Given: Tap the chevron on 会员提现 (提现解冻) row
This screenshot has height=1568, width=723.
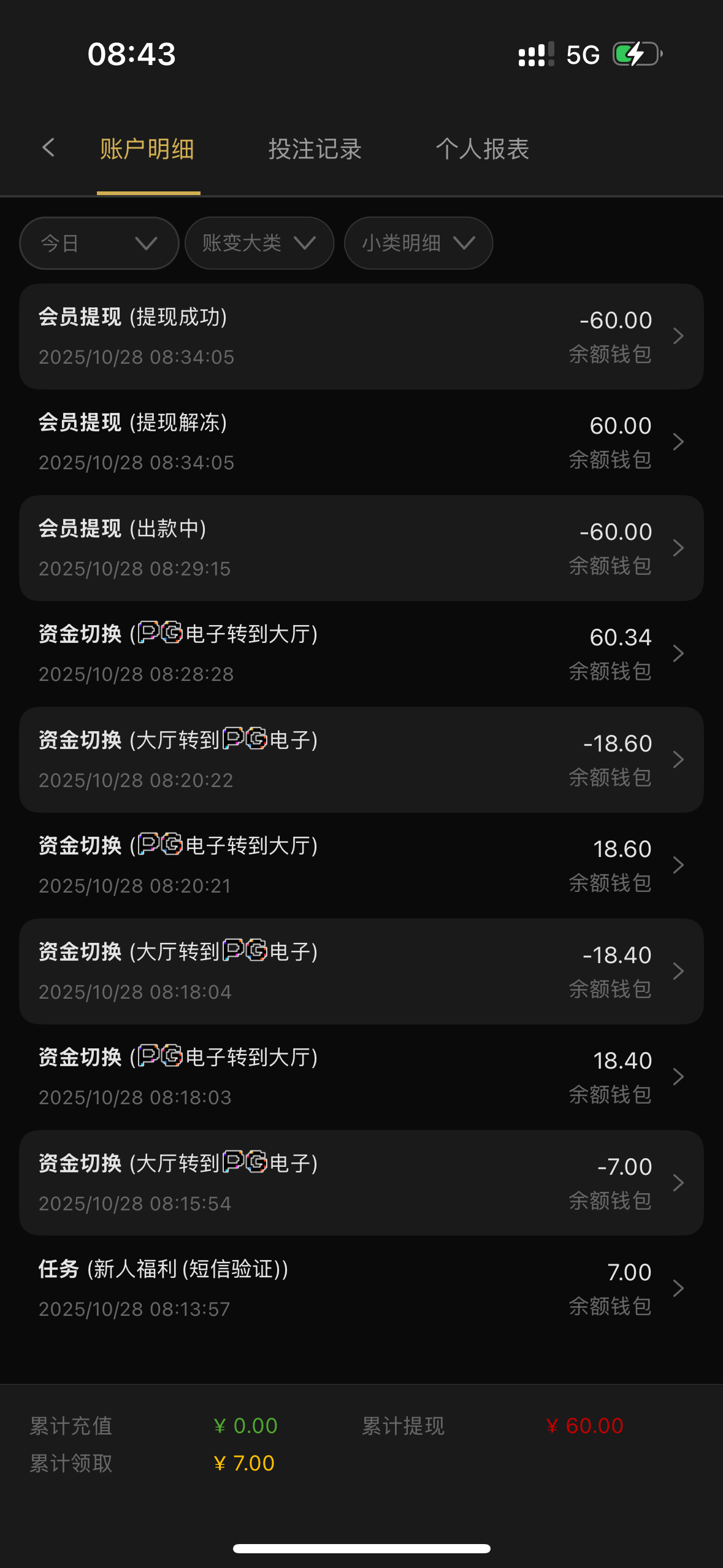Looking at the screenshot, I should click(678, 442).
